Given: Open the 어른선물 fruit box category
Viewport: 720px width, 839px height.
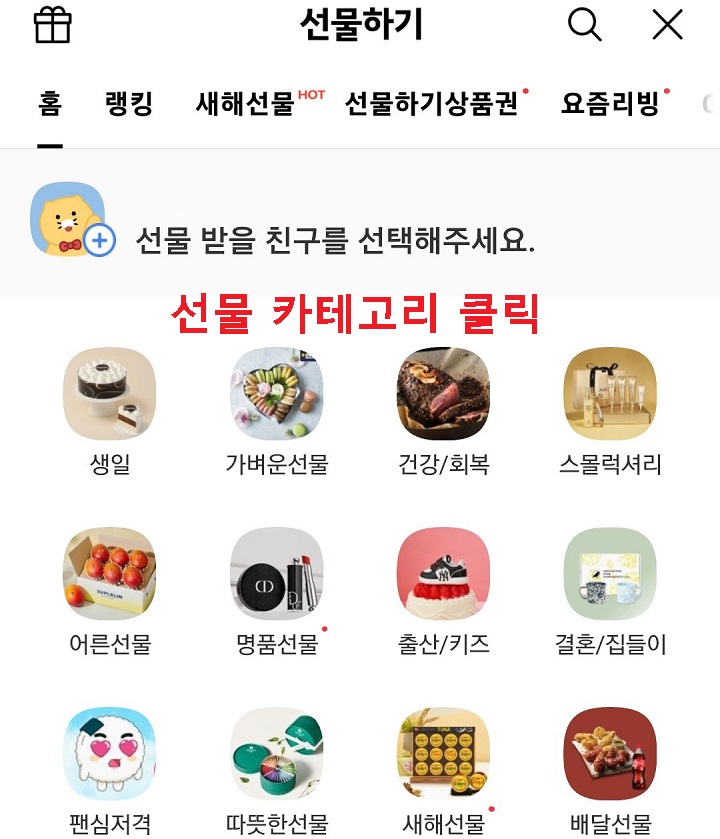Looking at the screenshot, I should point(109,573).
